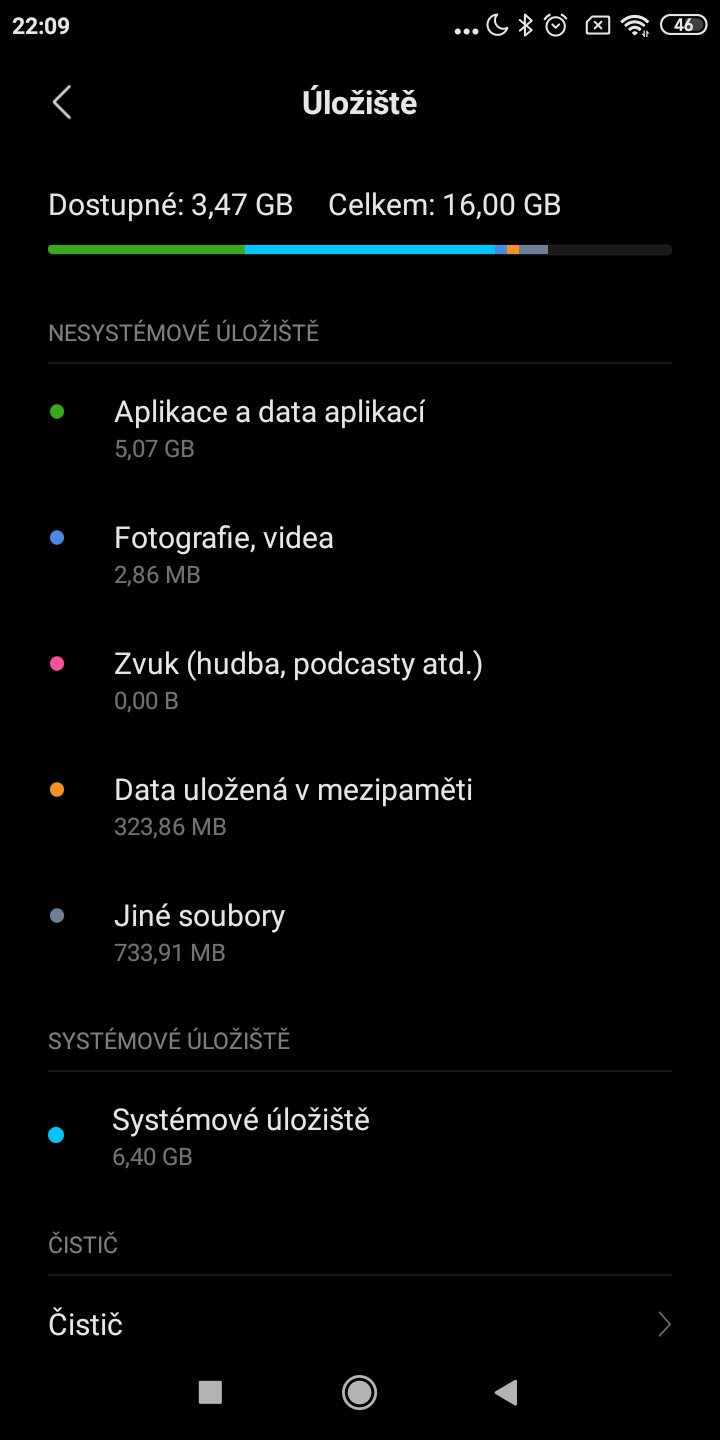720x1440 pixels.
Task: Tap the system home button
Action: (359, 1392)
